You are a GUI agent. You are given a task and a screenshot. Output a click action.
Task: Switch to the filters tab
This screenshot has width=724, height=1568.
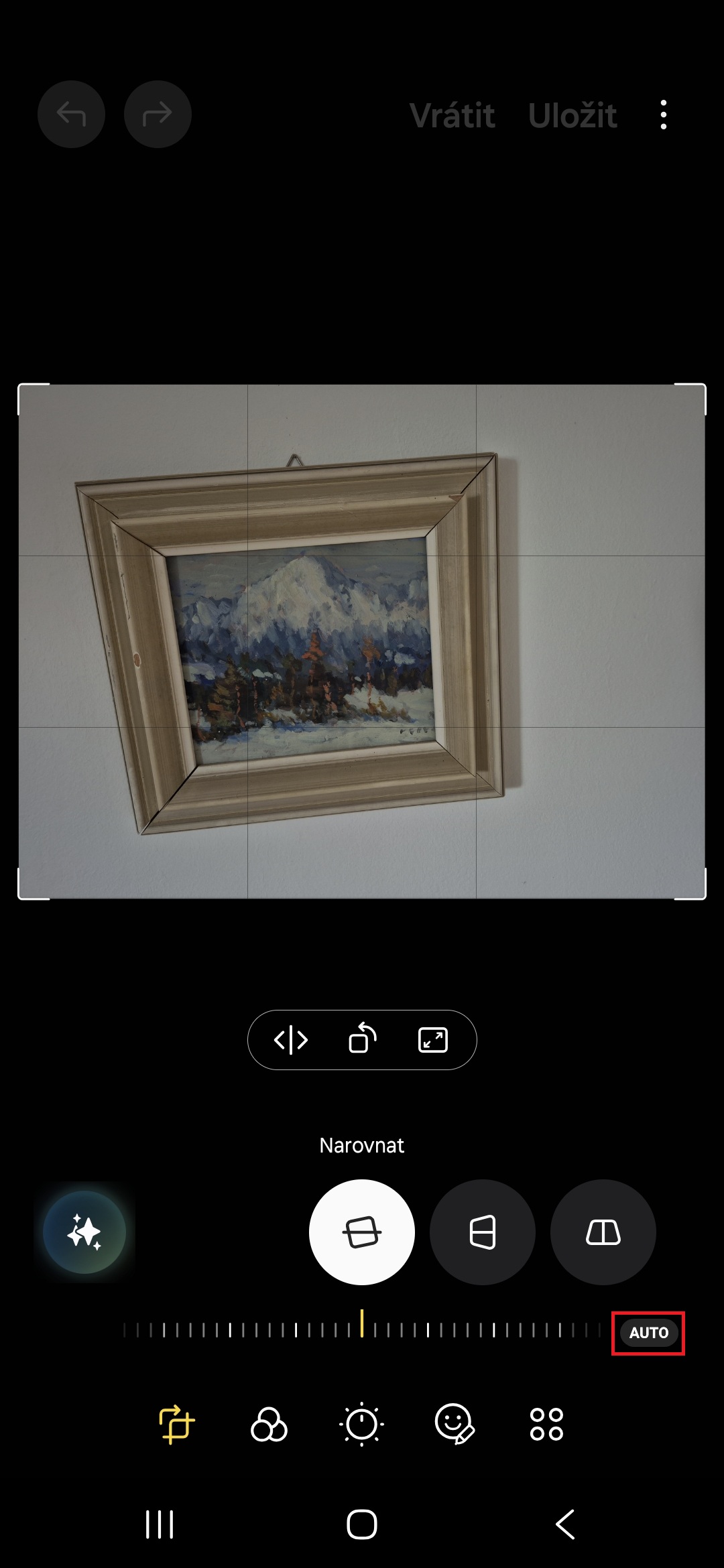(x=269, y=1424)
